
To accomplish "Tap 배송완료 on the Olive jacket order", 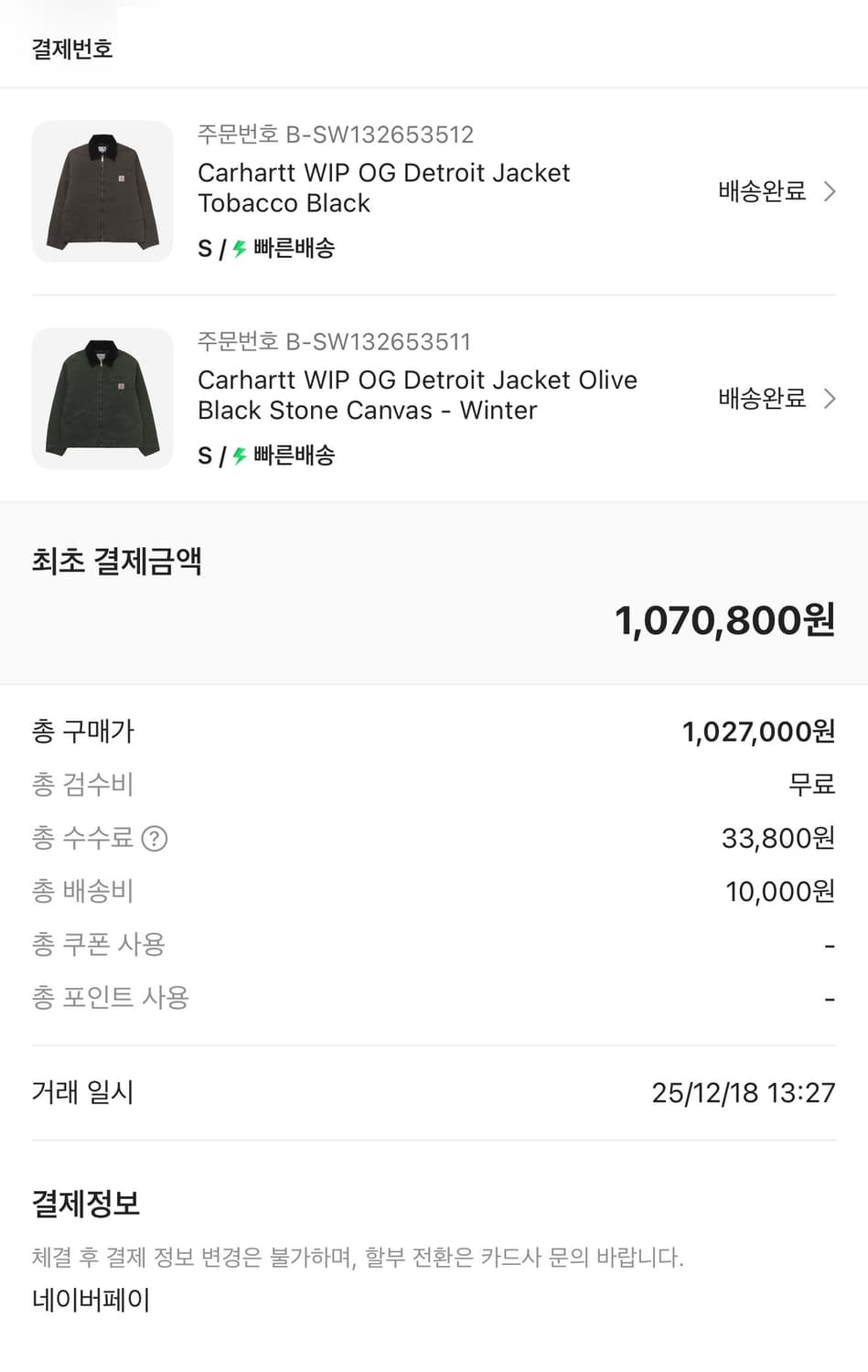I will (x=761, y=399).
